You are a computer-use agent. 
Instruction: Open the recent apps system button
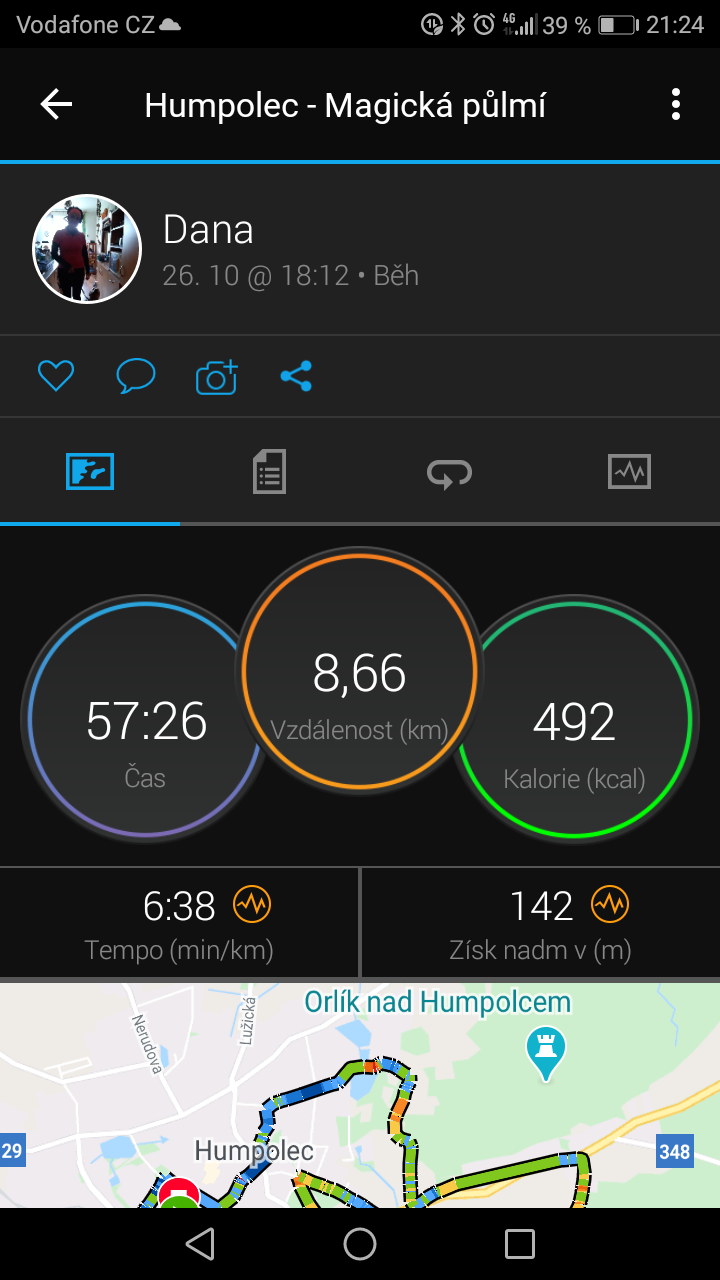pos(520,1244)
